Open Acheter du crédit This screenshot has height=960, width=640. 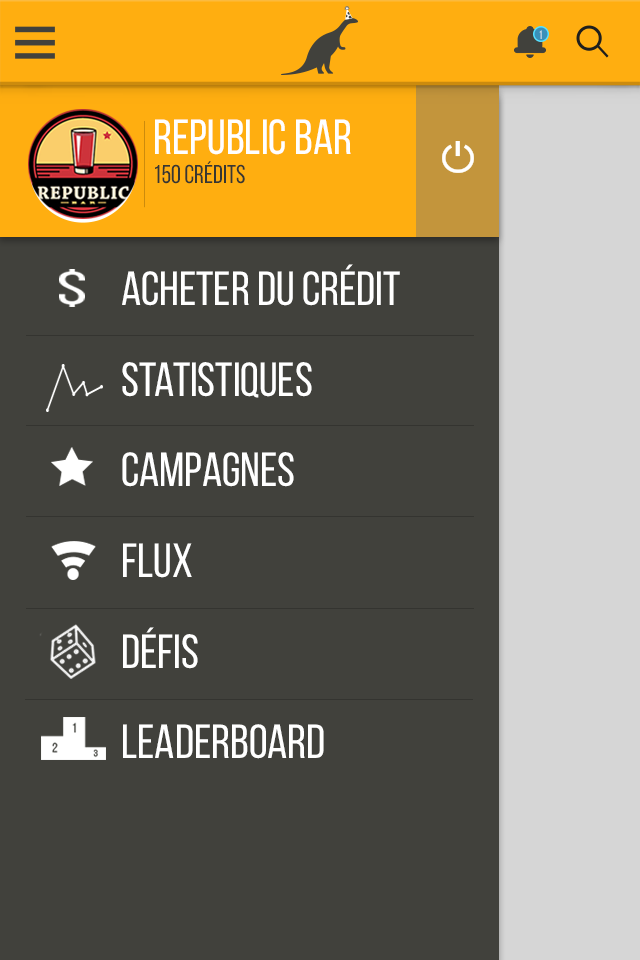coord(250,289)
